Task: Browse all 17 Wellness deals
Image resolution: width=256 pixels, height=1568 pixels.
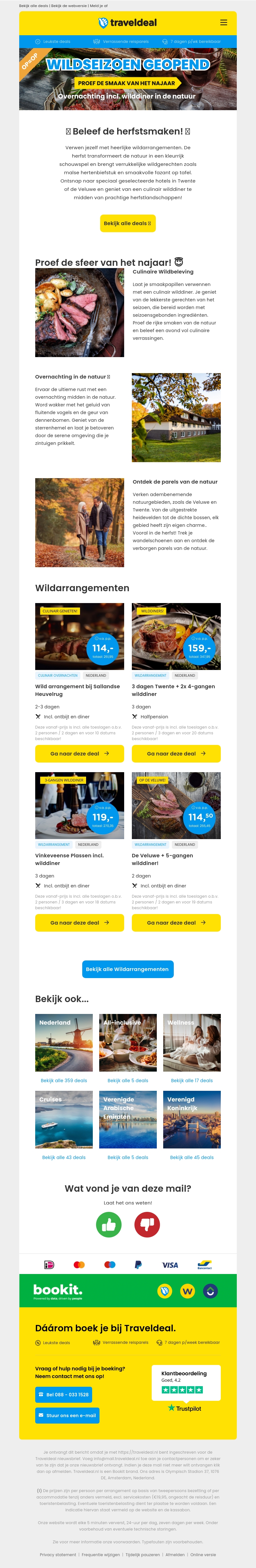Action: (x=192, y=1081)
